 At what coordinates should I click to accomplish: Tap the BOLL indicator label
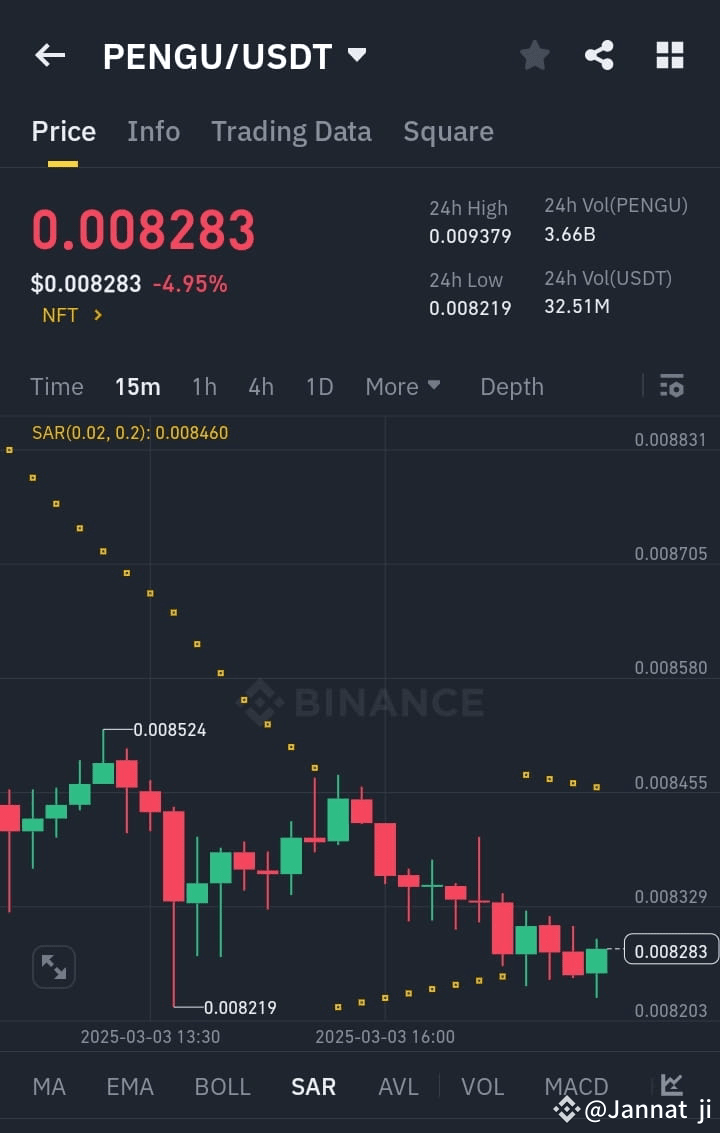point(222,1086)
